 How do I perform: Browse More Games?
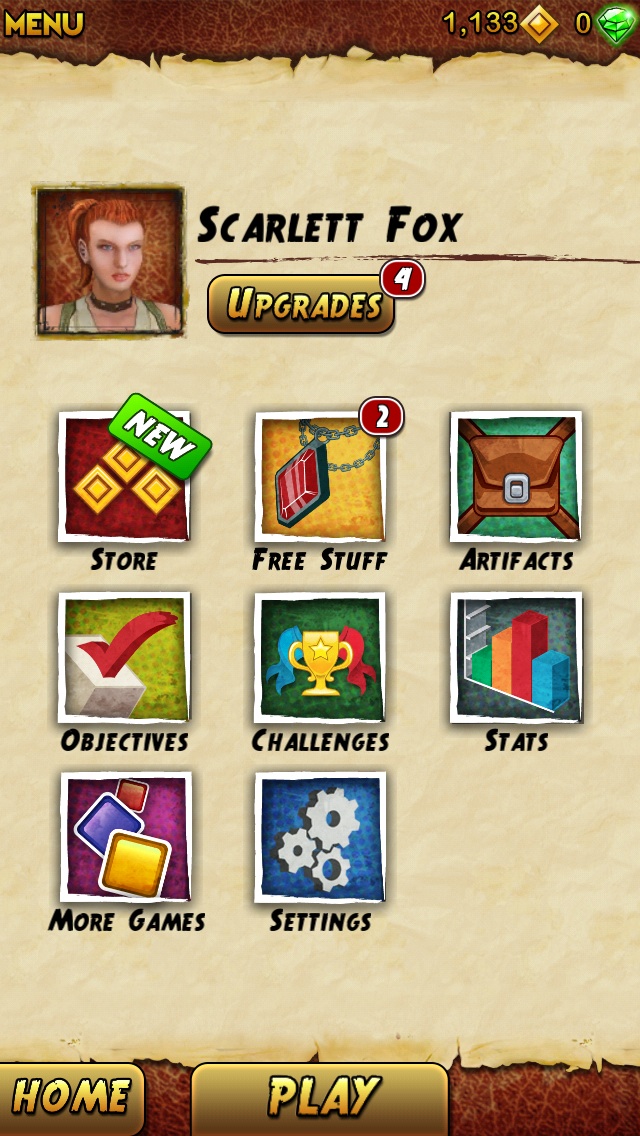point(125,838)
